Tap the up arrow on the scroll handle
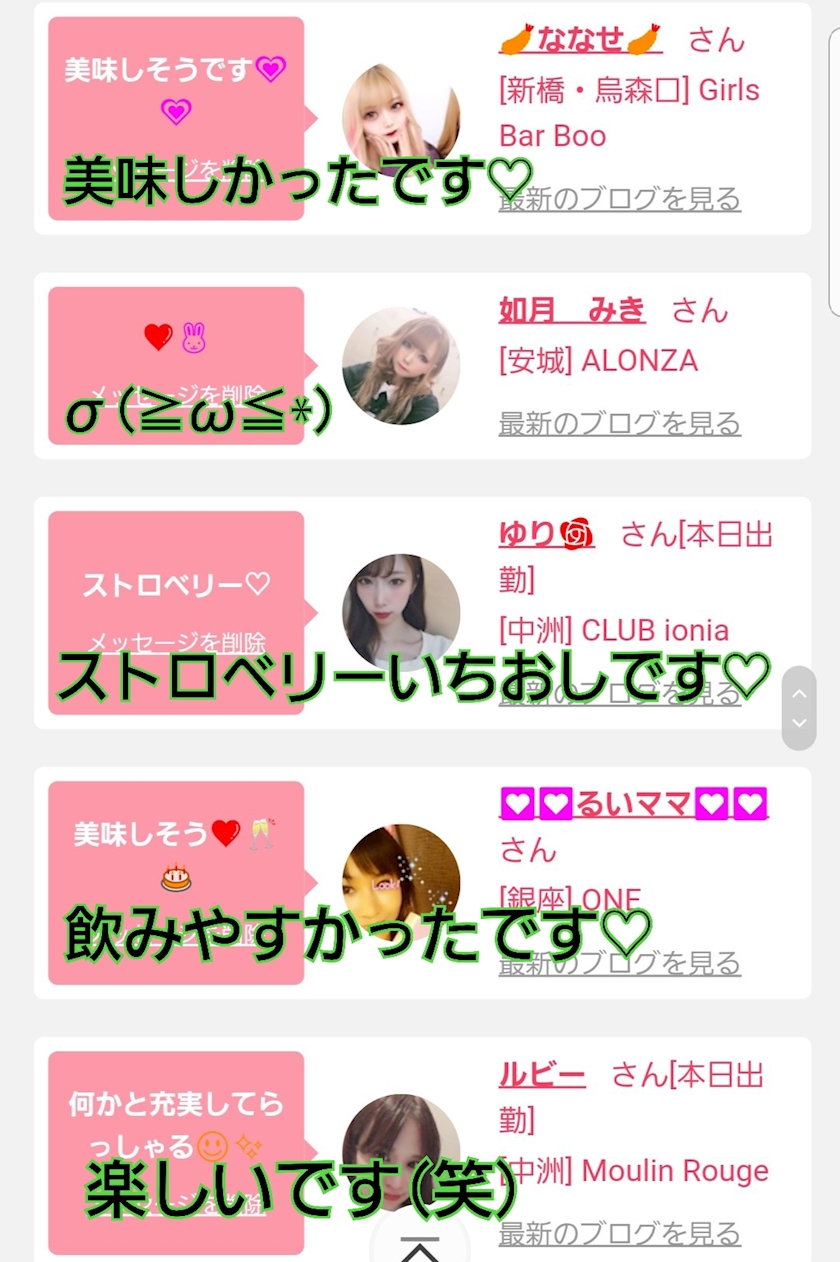Viewport: 840px width, 1262px height. click(799, 692)
